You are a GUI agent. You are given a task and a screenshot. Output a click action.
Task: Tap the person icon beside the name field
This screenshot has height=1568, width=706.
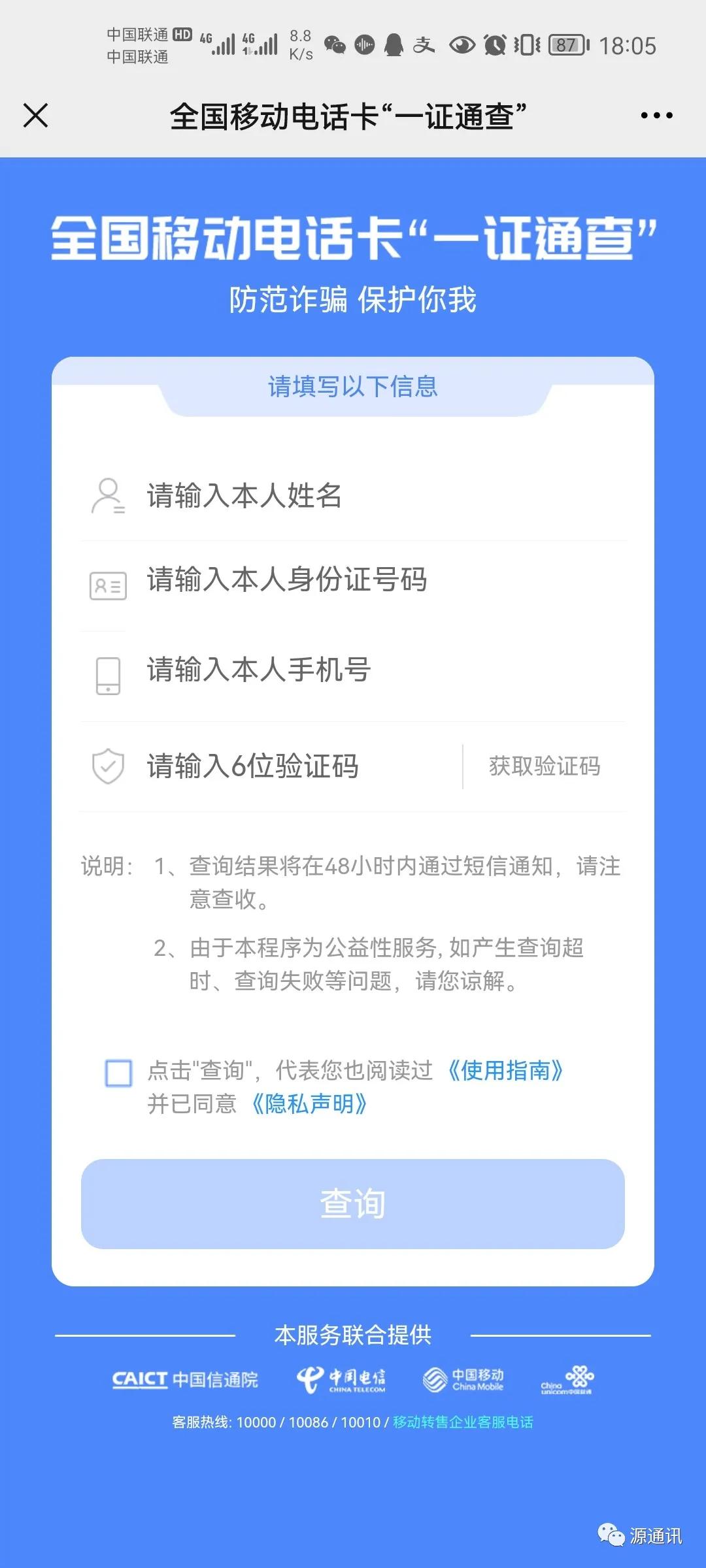pos(107,497)
